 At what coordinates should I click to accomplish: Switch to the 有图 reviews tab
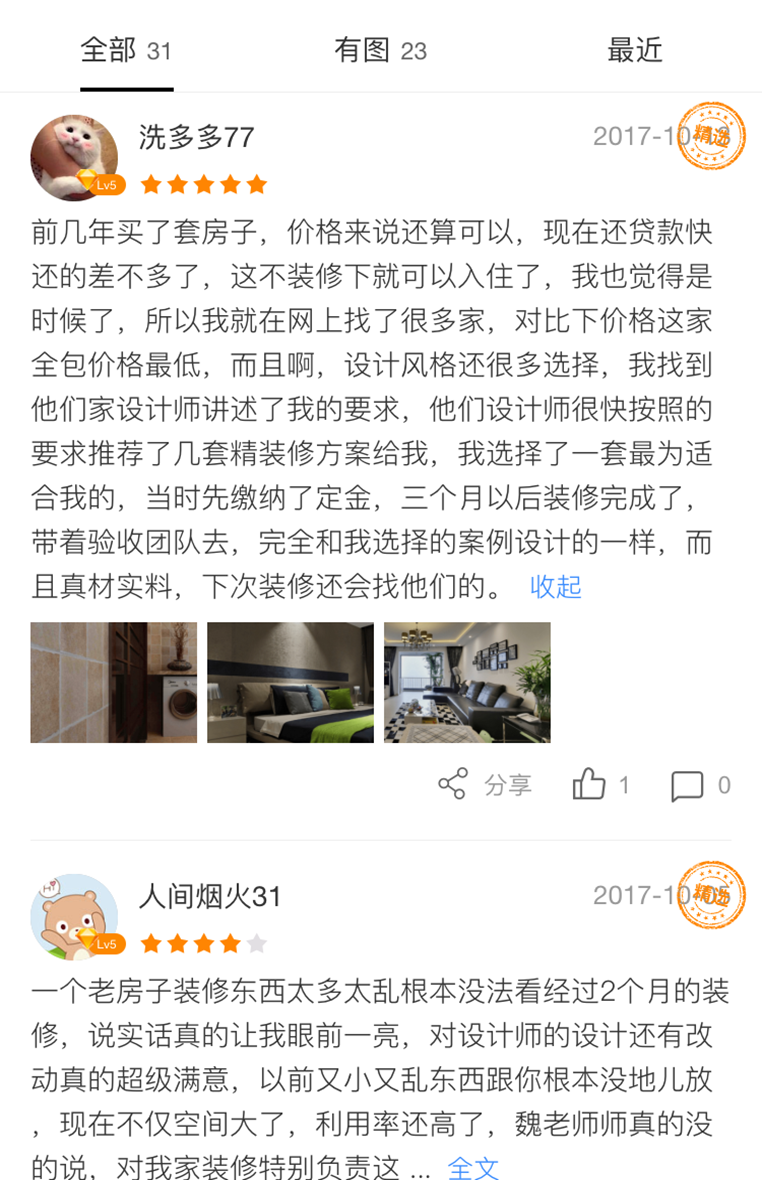click(x=380, y=51)
